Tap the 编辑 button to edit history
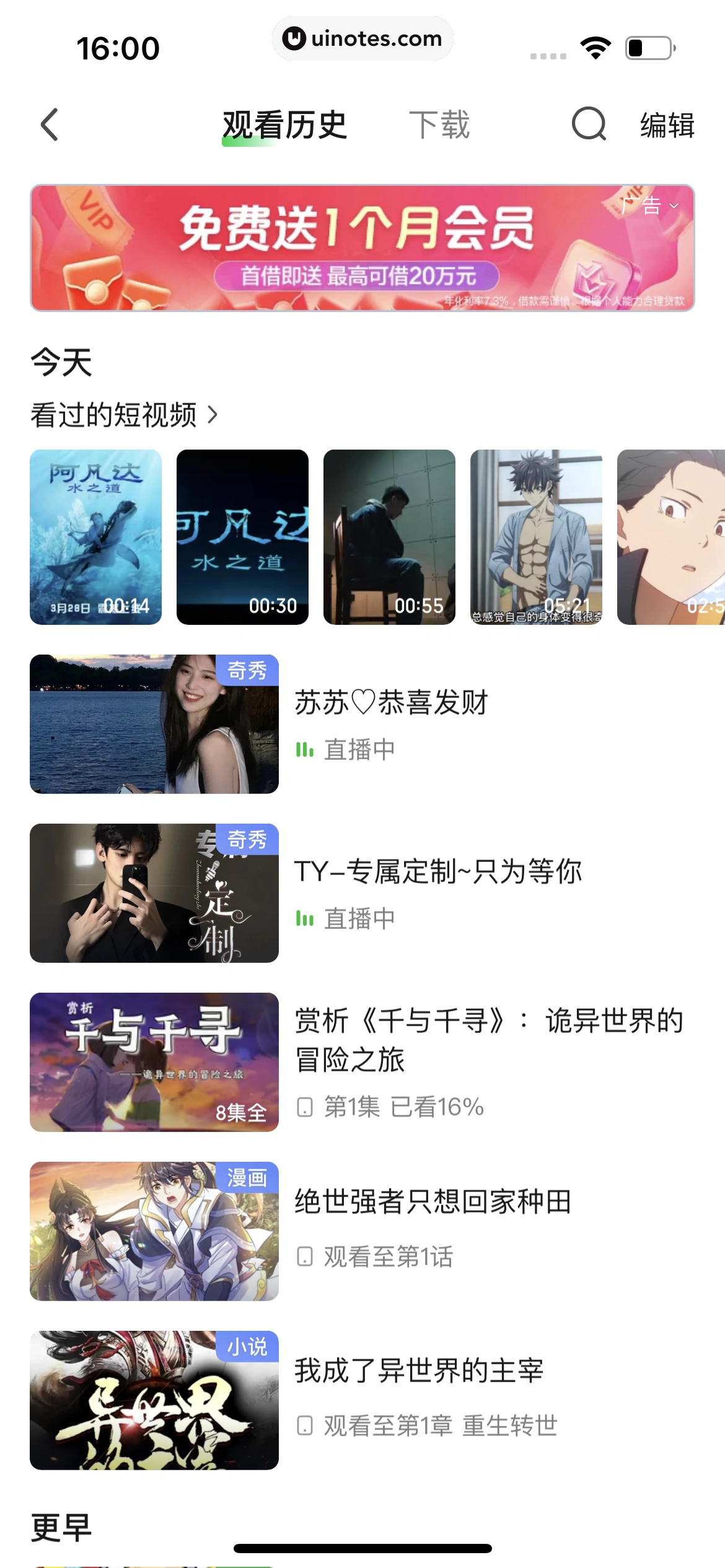 [x=666, y=124]
